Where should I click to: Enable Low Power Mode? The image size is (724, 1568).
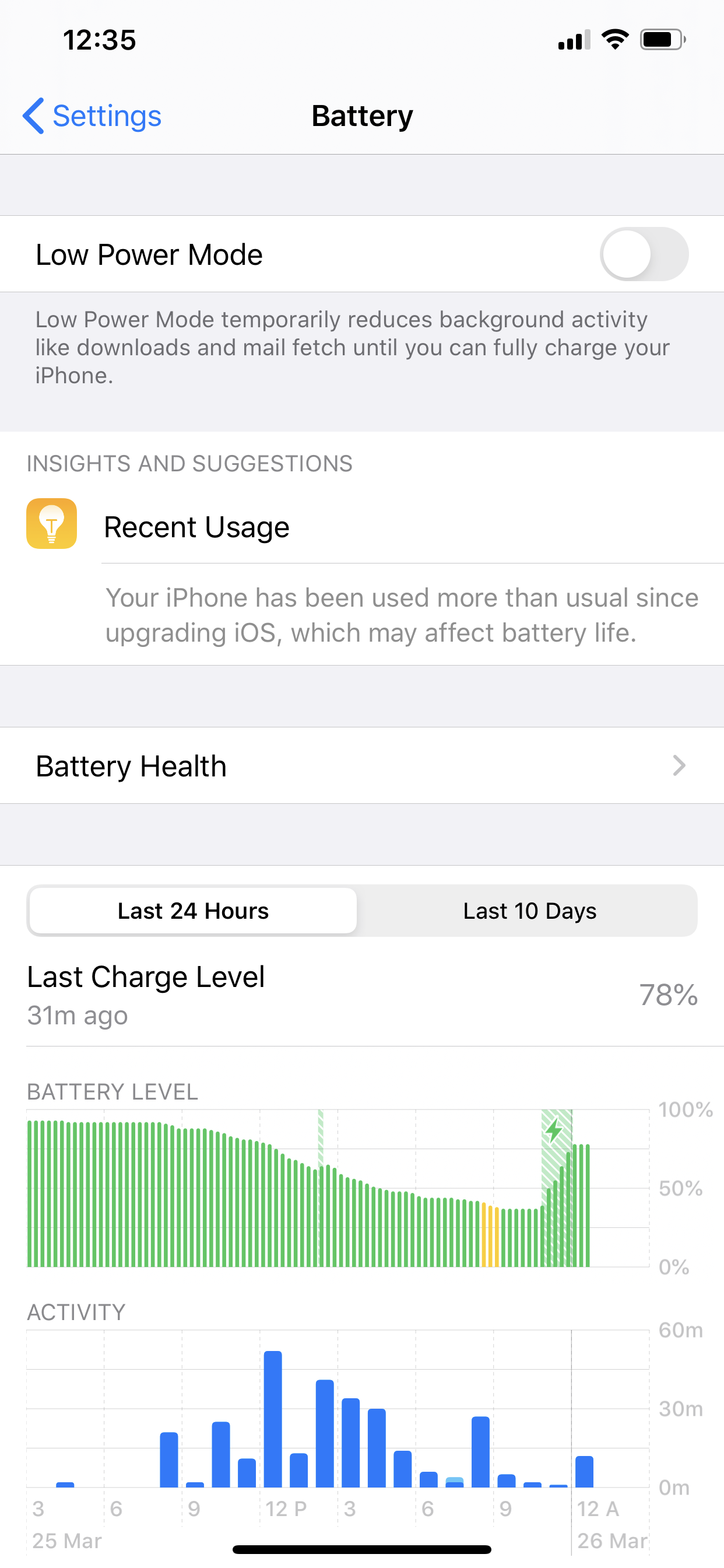coord(643,254)
